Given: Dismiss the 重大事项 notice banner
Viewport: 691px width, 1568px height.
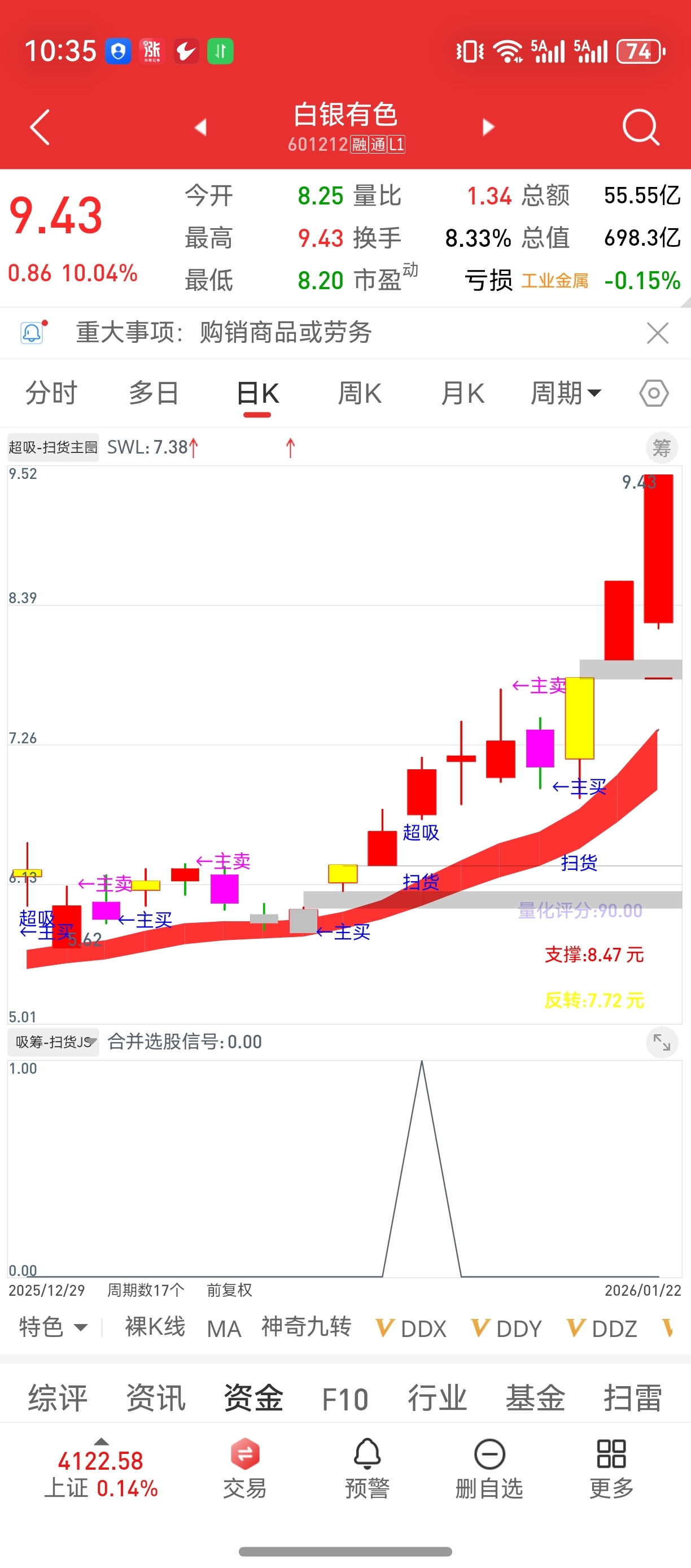Looking at the screenshot, I should (658, 333).
